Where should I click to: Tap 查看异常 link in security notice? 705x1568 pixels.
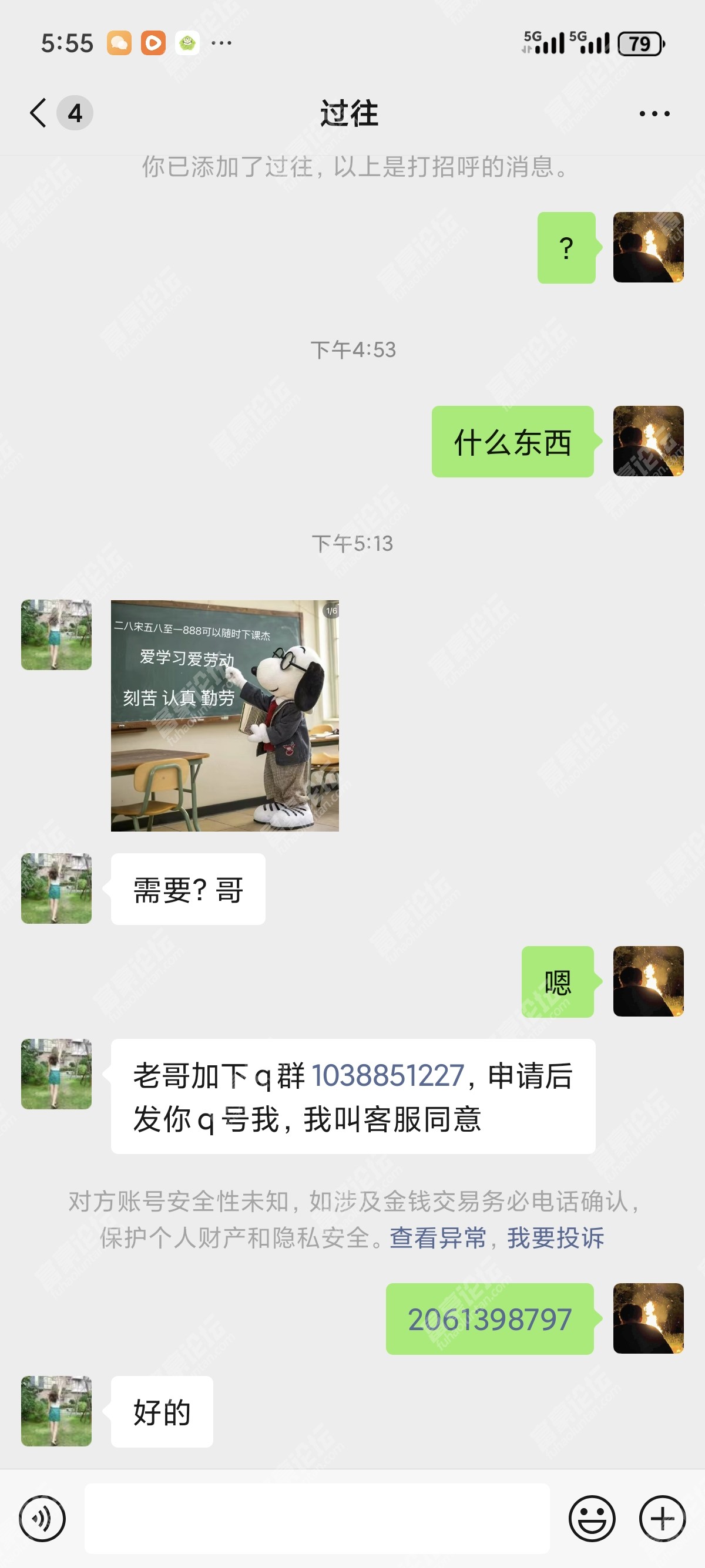point(438,1237)
